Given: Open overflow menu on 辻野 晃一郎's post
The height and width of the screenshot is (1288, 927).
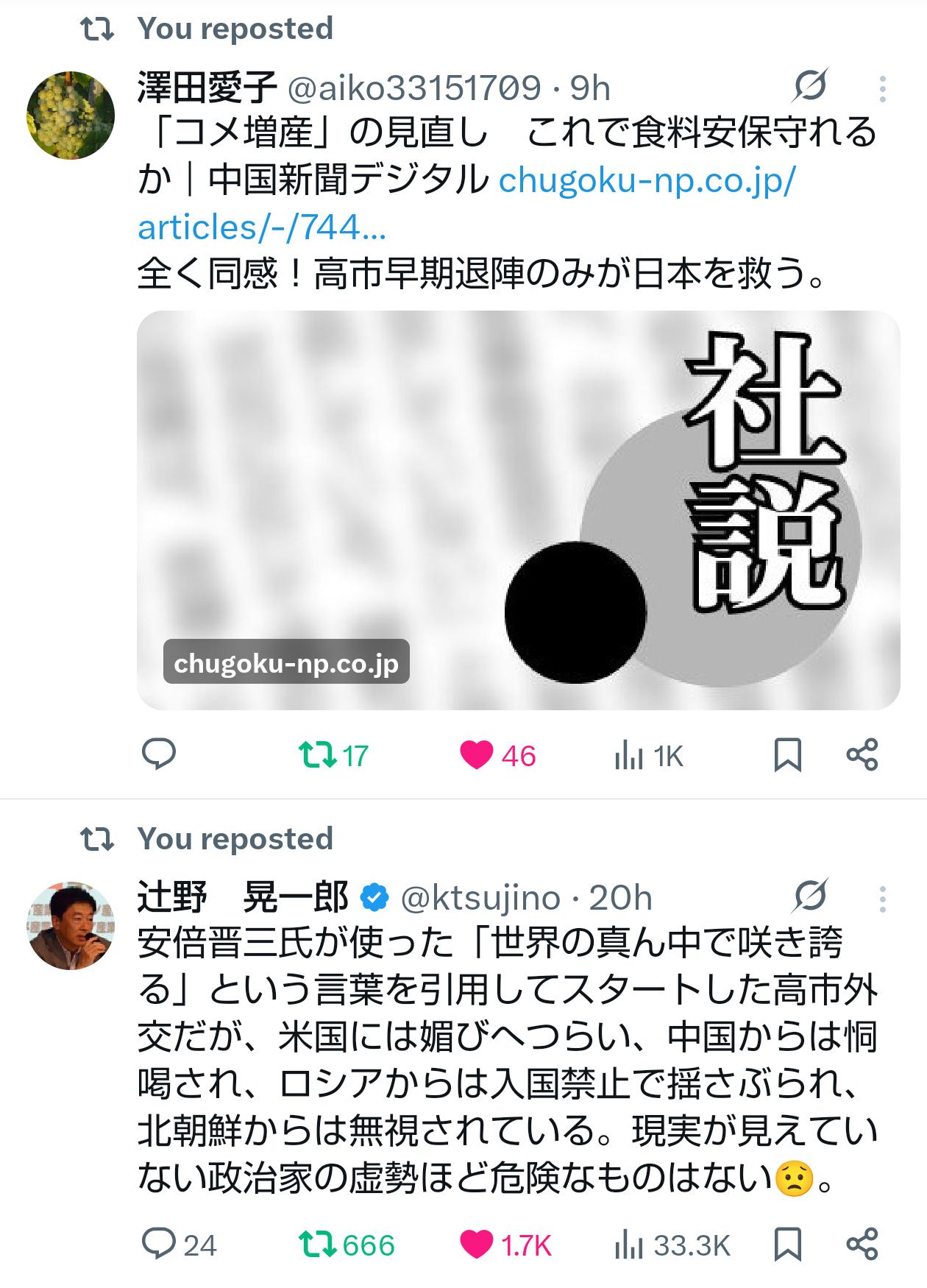Looking at the screenshot, I should [x=882, y=899].
